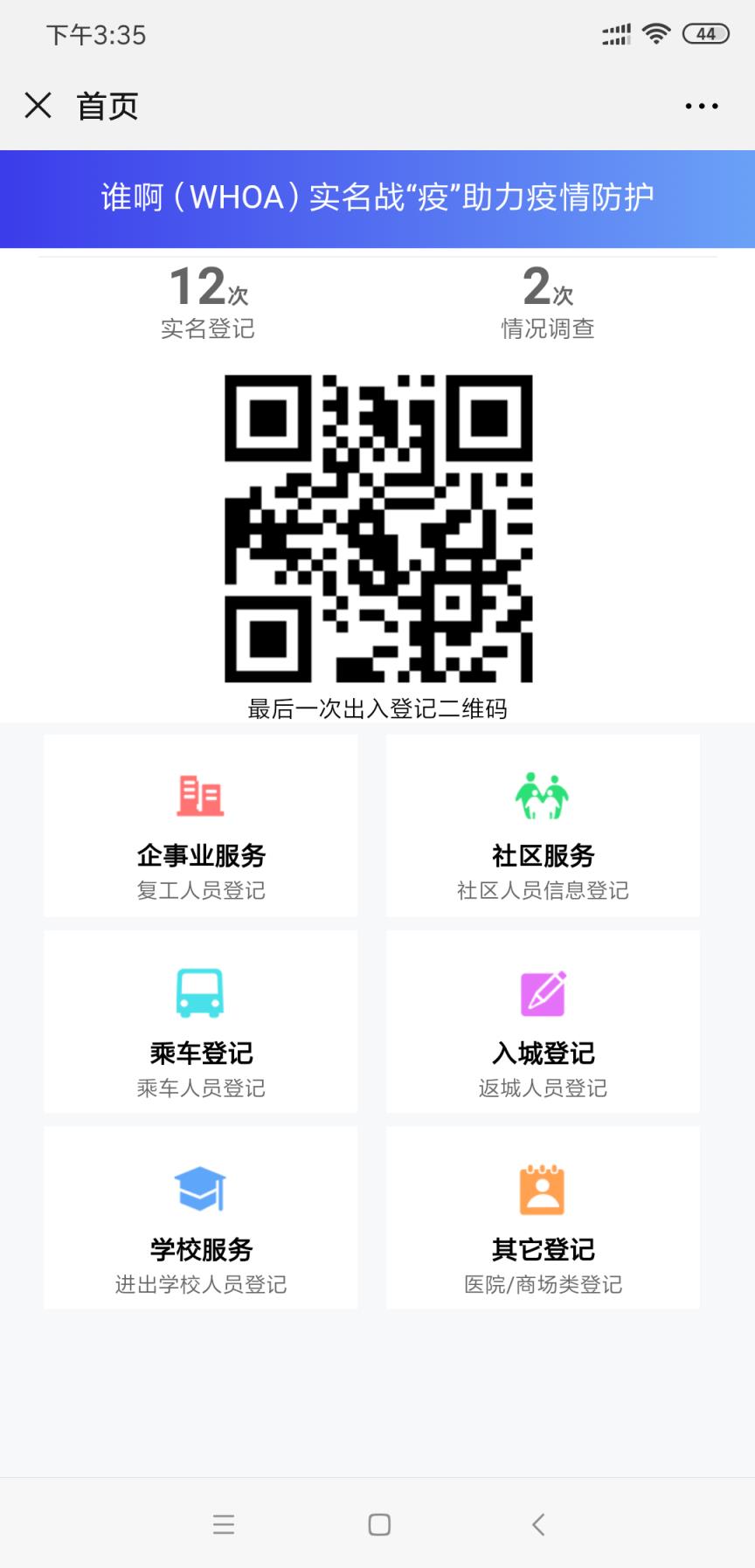Tap the Android home navigation button
This screenshot has width=755, height=1568.
pyautogui.click(x=377, y=1524)
